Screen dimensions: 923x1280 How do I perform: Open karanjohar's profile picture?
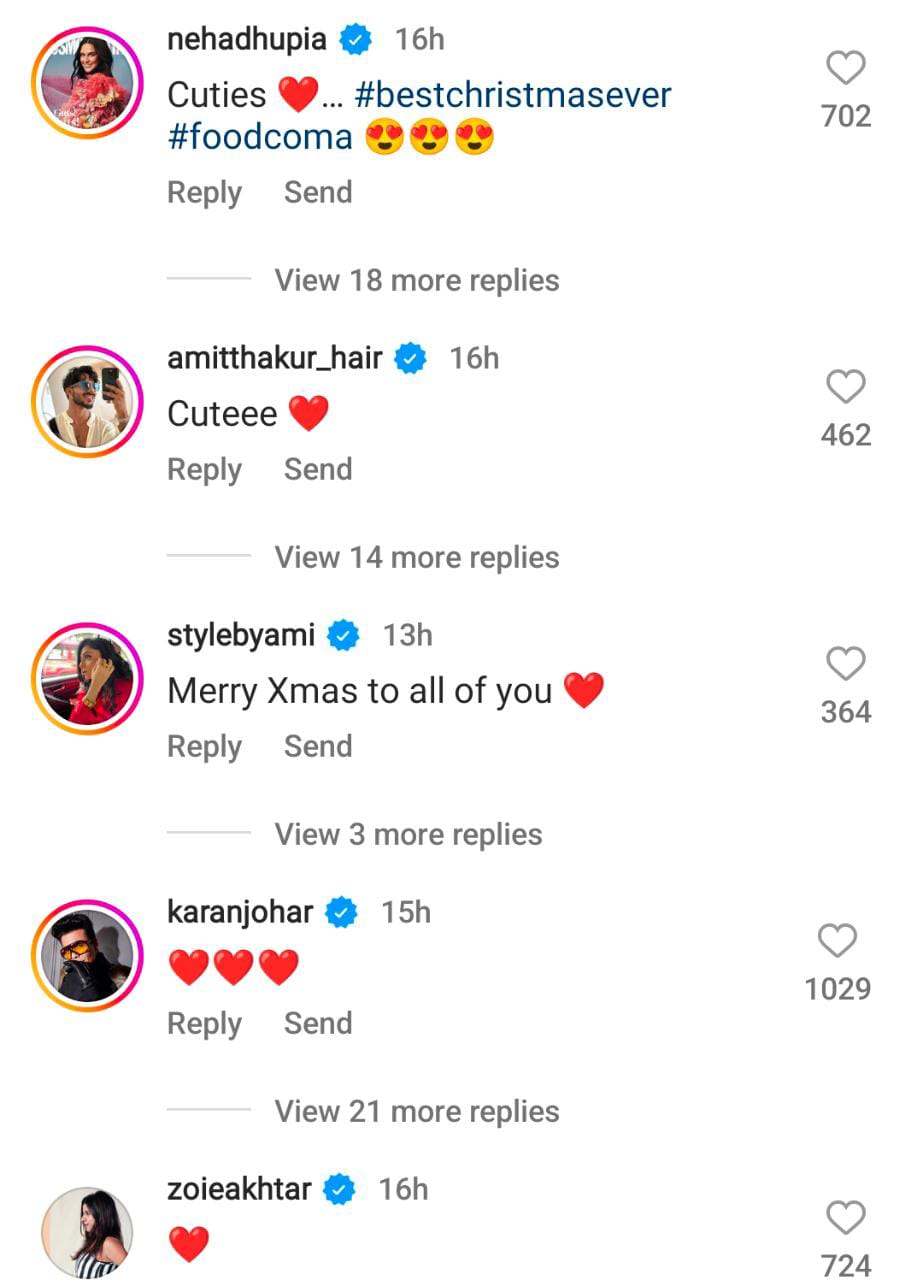click(x=87, y=956)
